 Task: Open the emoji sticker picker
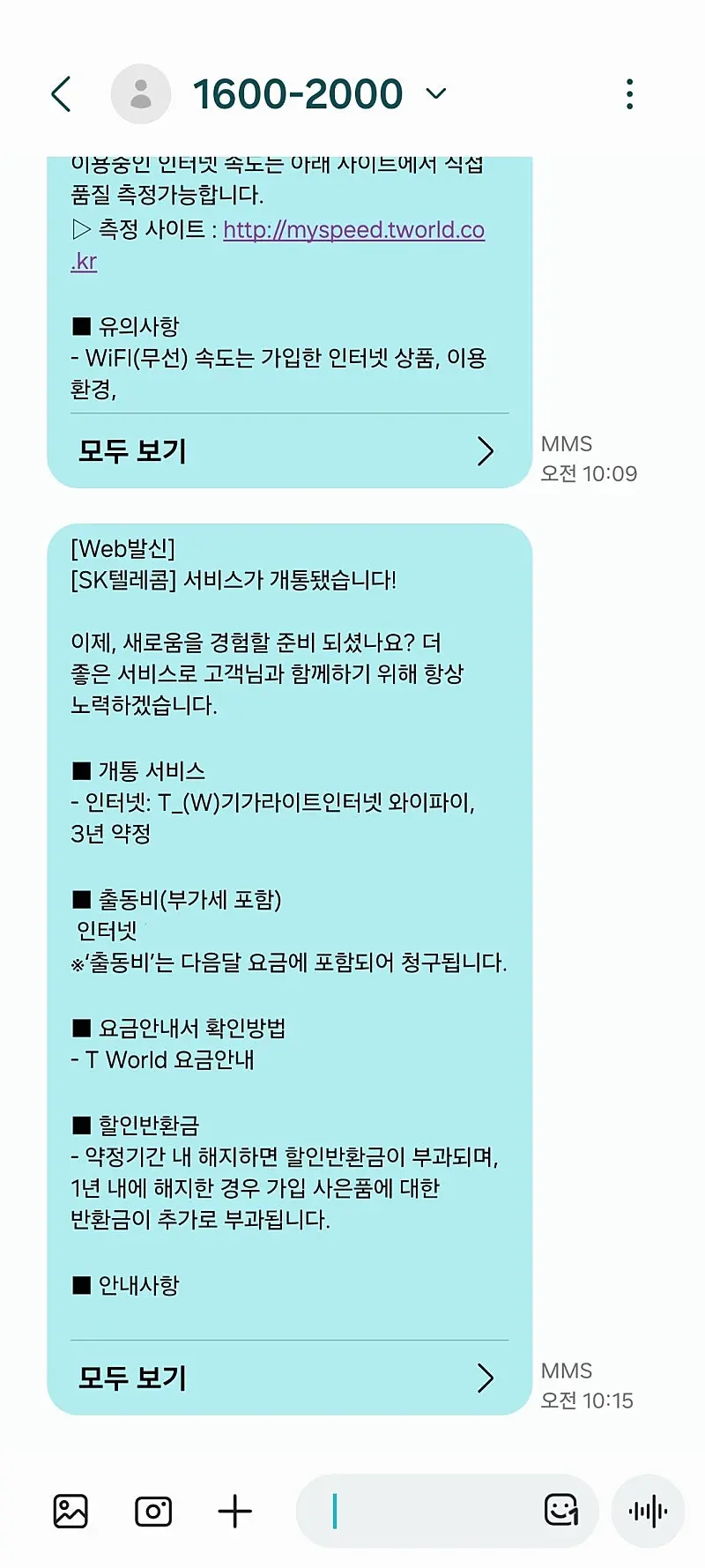tap(561, 1510)
